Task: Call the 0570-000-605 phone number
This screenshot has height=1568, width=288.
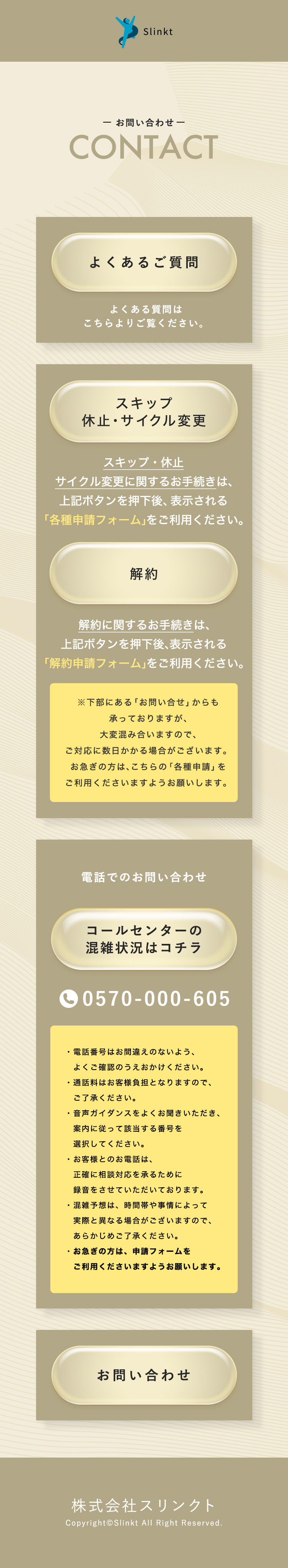Action: [145, 998]
